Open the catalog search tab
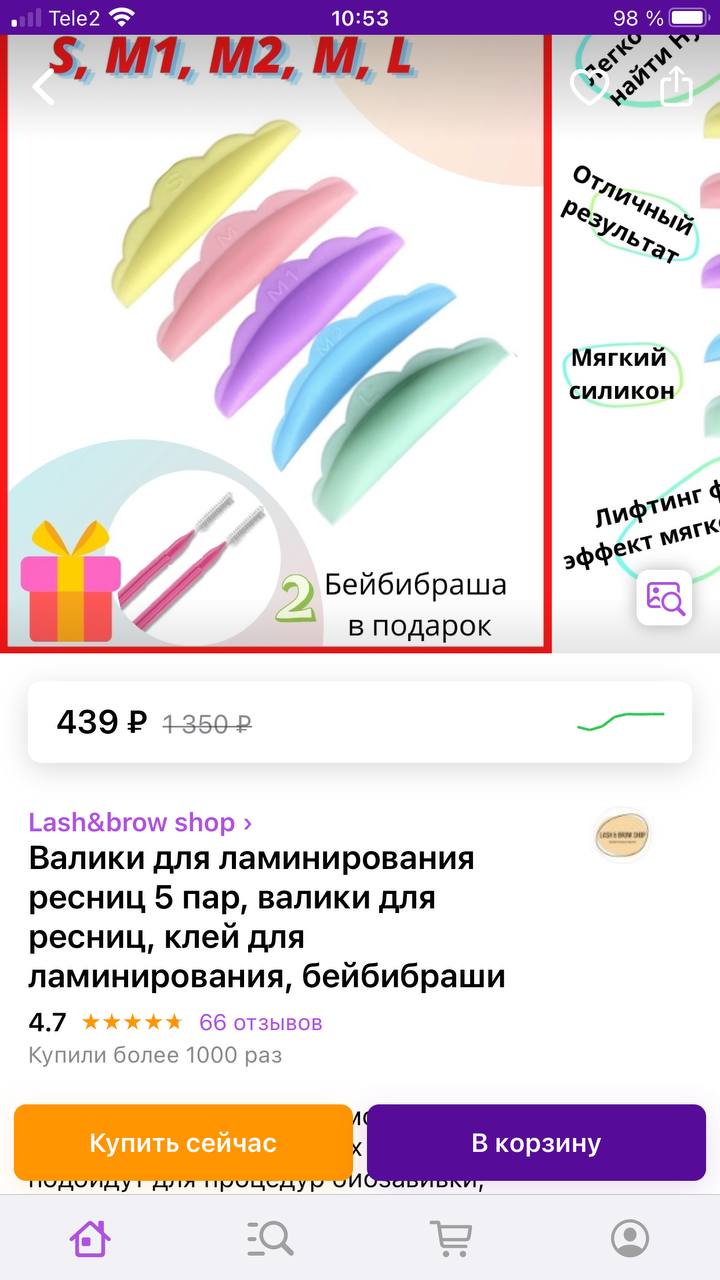 coord(270,1238)
